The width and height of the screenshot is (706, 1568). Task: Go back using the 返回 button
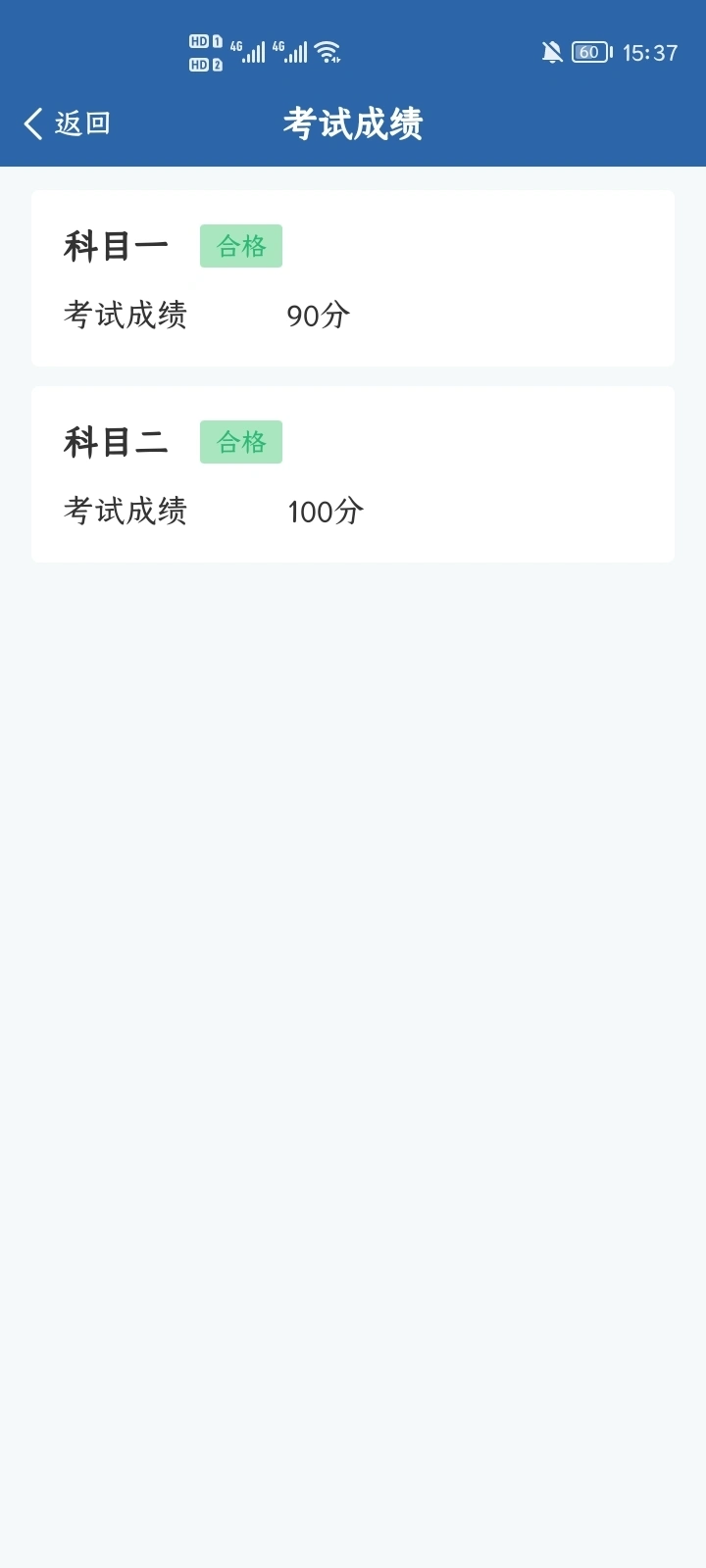(67, 123)
